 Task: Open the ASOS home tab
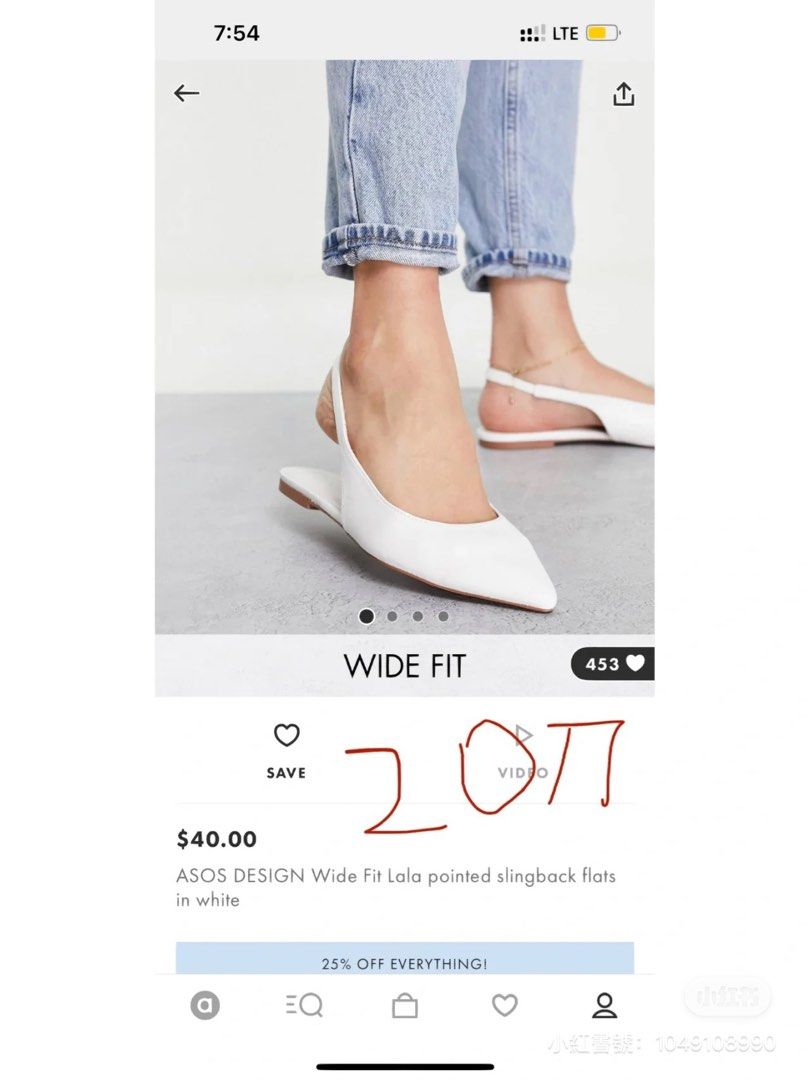pyautogui.click(x=205, y=1005)
